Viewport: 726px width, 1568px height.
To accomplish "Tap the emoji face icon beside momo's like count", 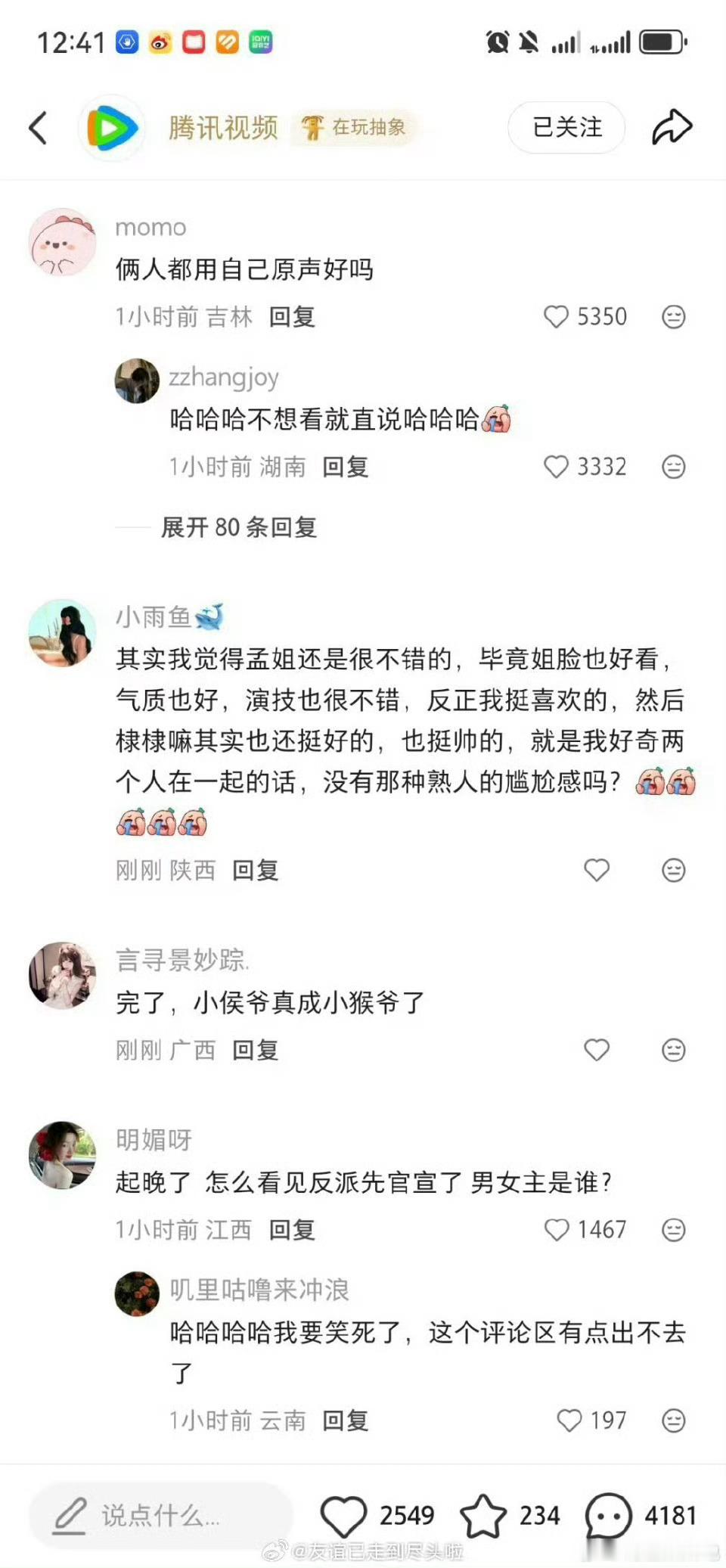I will (x=673, y=317).
